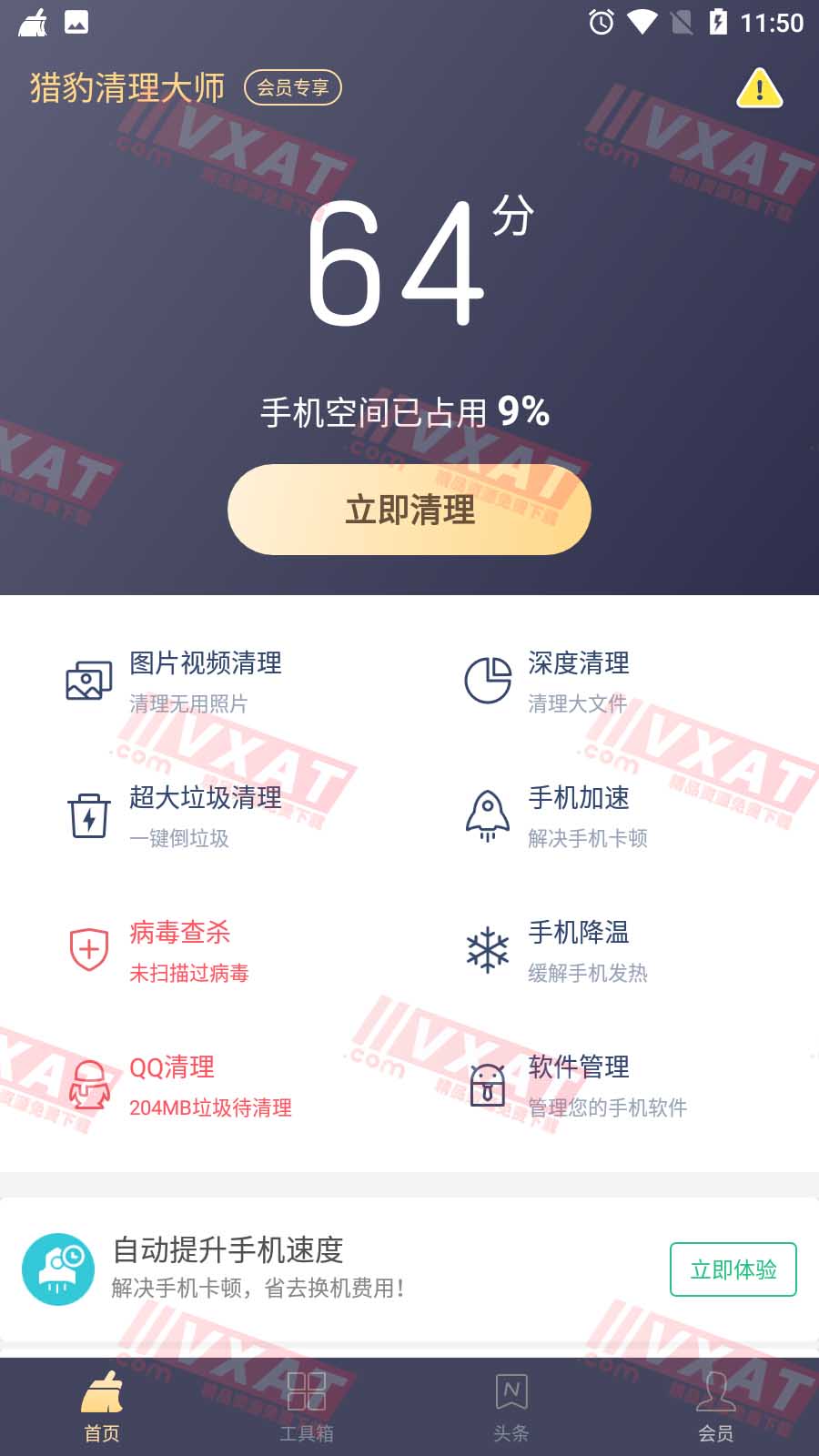The width and height of the screenshot is (819, 1456).
Task: Switch to the 首页 home tab
Action: click(x=102, y=1404)
